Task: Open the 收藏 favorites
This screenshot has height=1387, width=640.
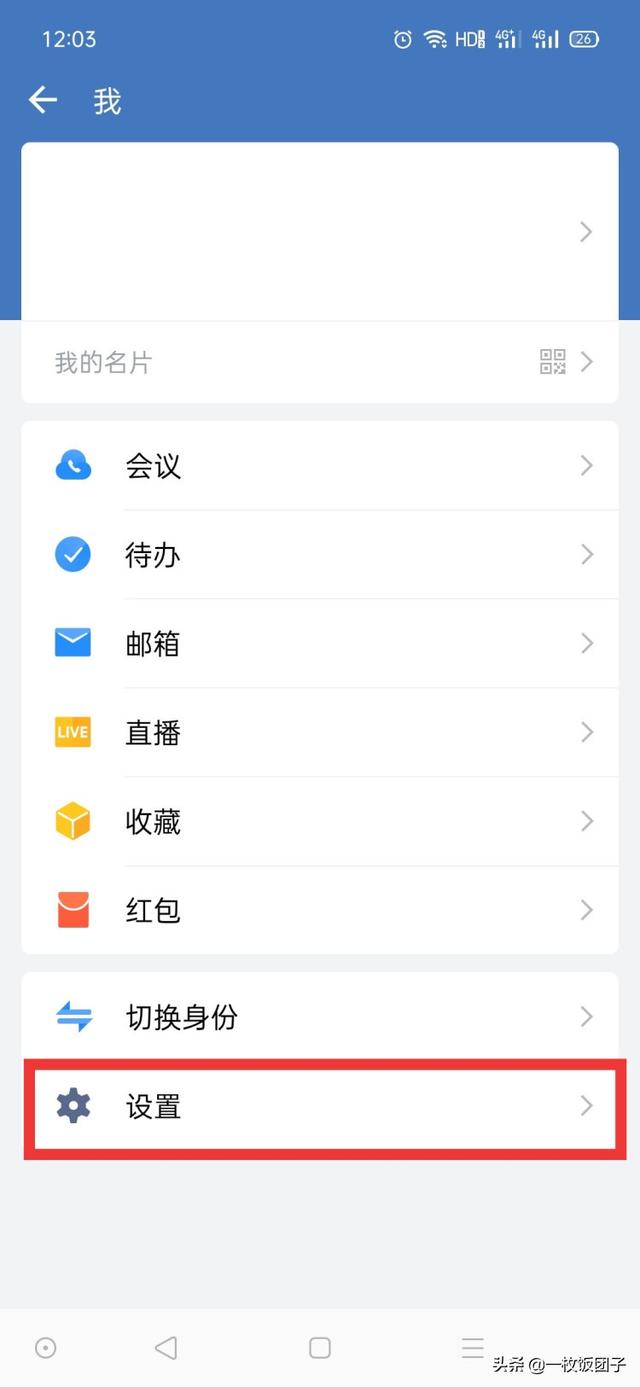Action: click(320, 821)
